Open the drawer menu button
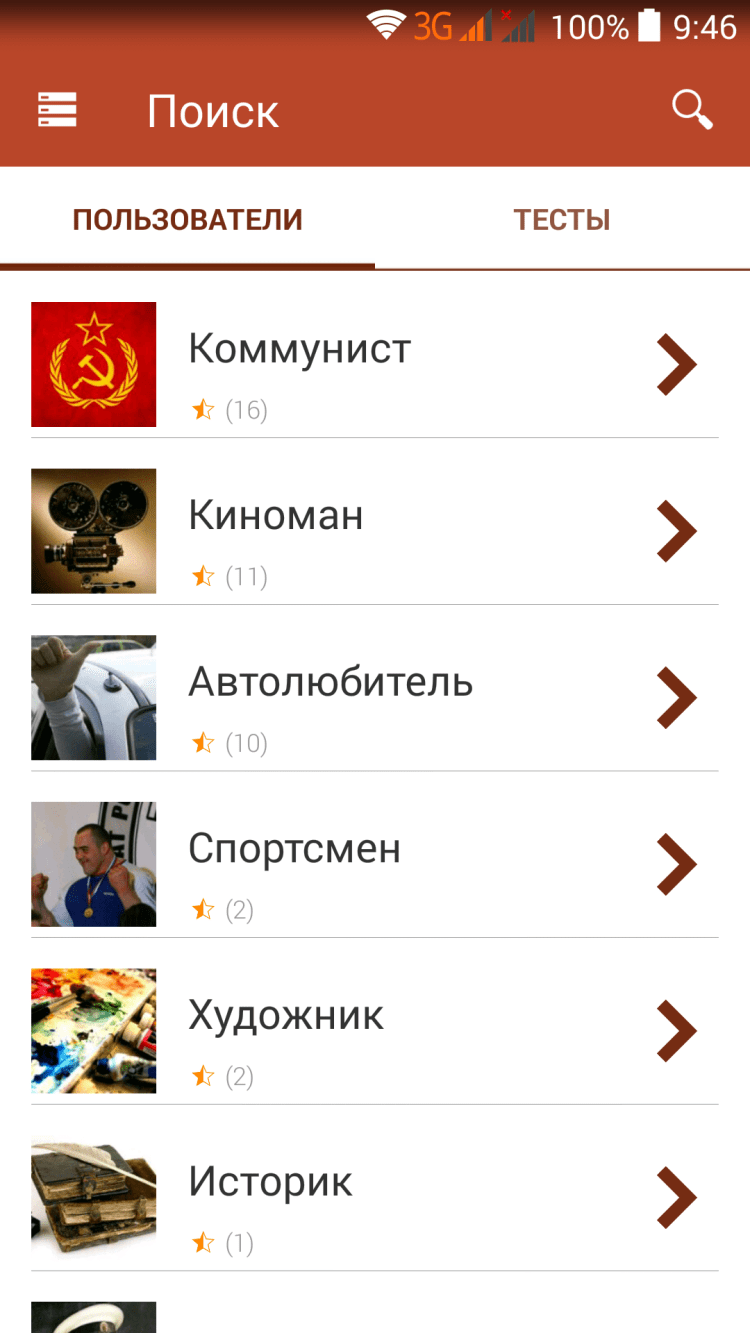The width and height of the screenshot is (750, 1333). 57,110
